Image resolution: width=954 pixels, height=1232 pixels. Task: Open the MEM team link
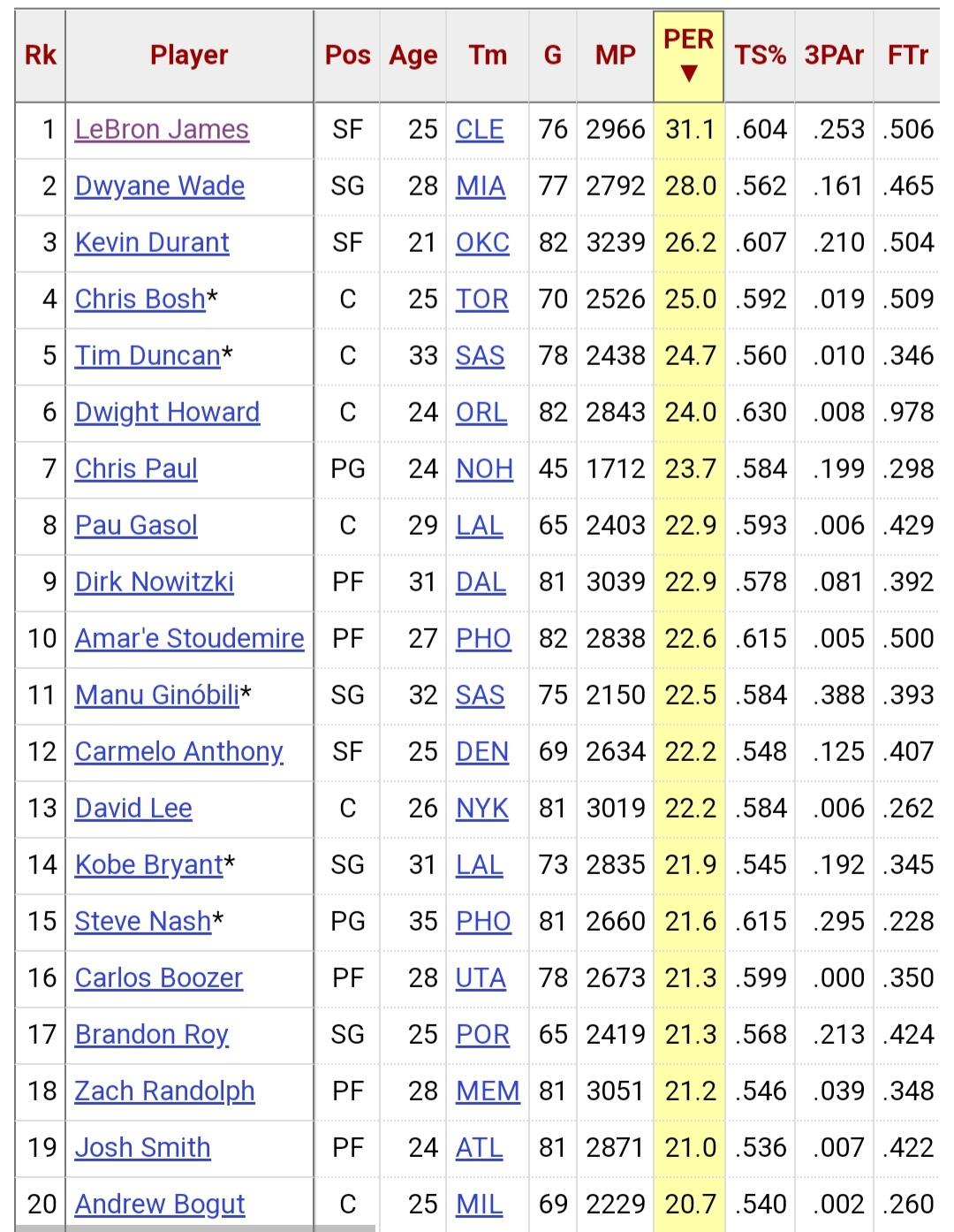[488, 1091]
